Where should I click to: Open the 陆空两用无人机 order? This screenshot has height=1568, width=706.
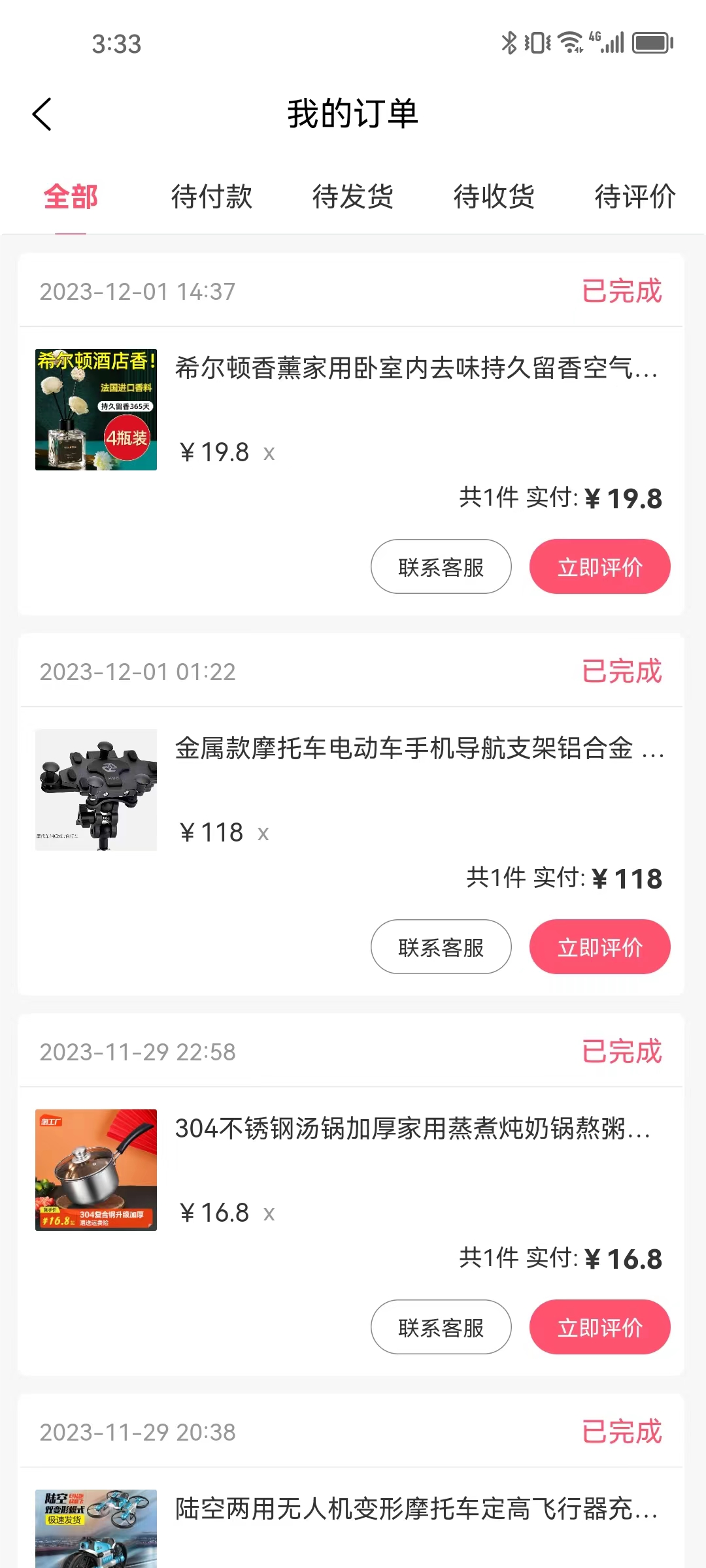[416, 1510]
